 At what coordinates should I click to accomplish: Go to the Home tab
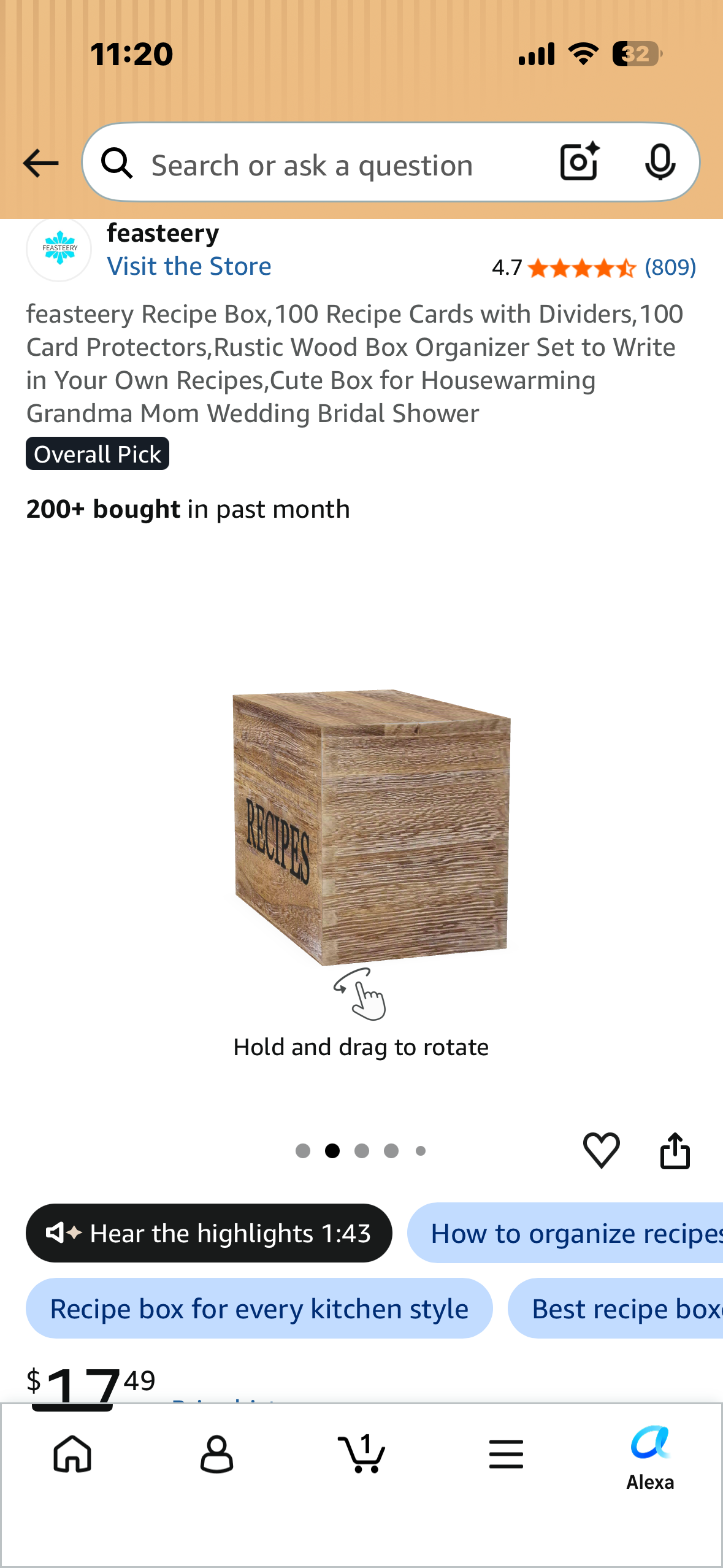point(72,1453)
